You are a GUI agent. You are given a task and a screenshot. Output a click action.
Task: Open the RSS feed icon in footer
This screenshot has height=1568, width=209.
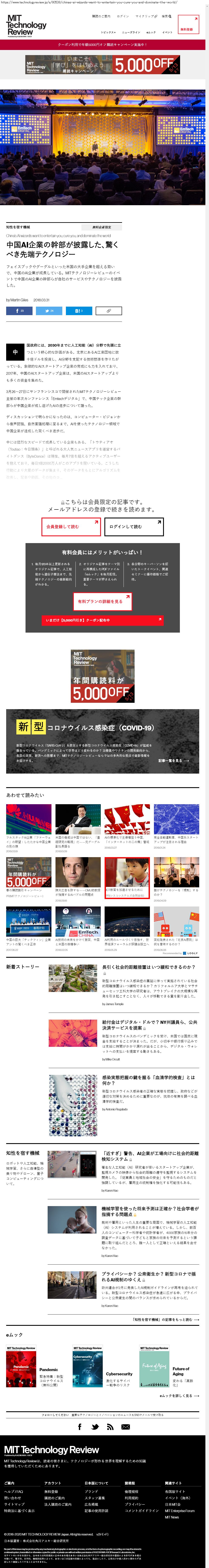110,1426
